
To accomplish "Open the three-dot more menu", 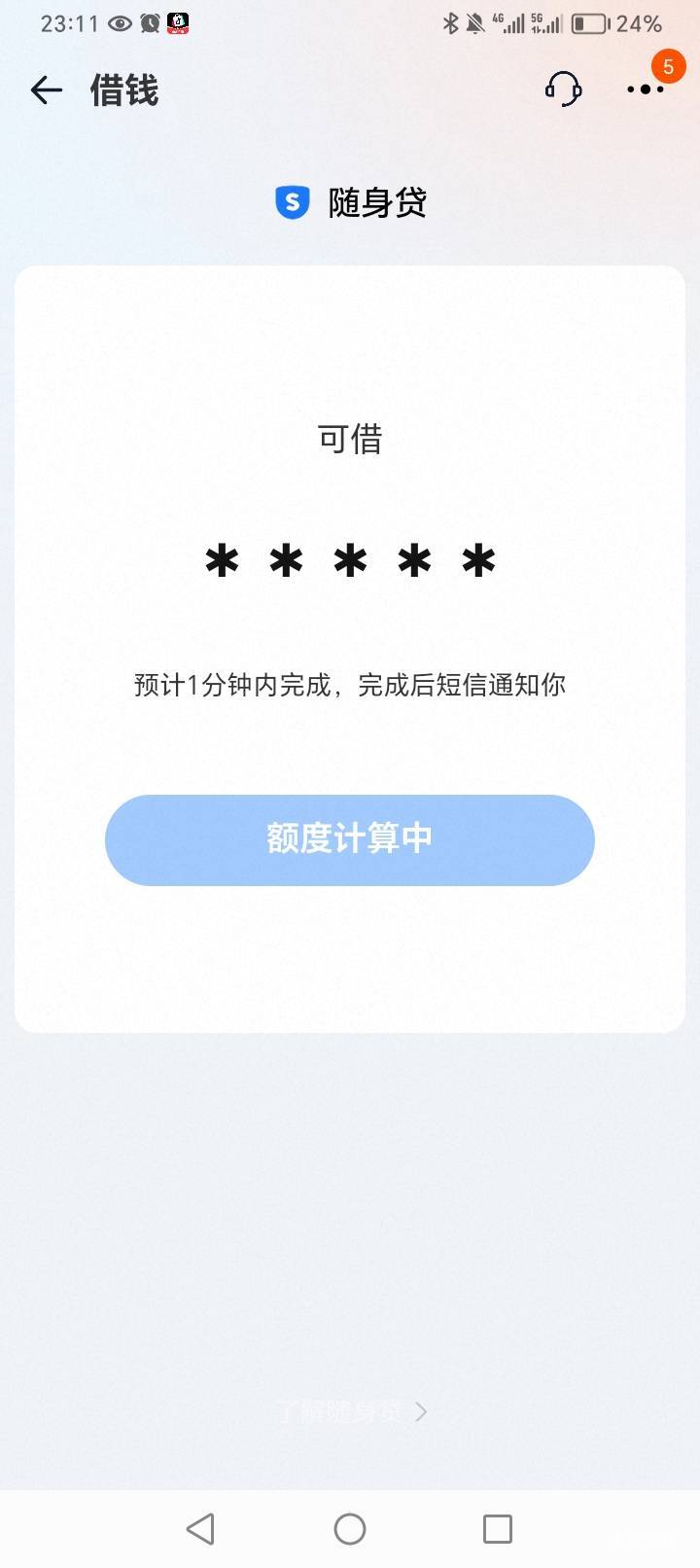I will click(645, 89).
